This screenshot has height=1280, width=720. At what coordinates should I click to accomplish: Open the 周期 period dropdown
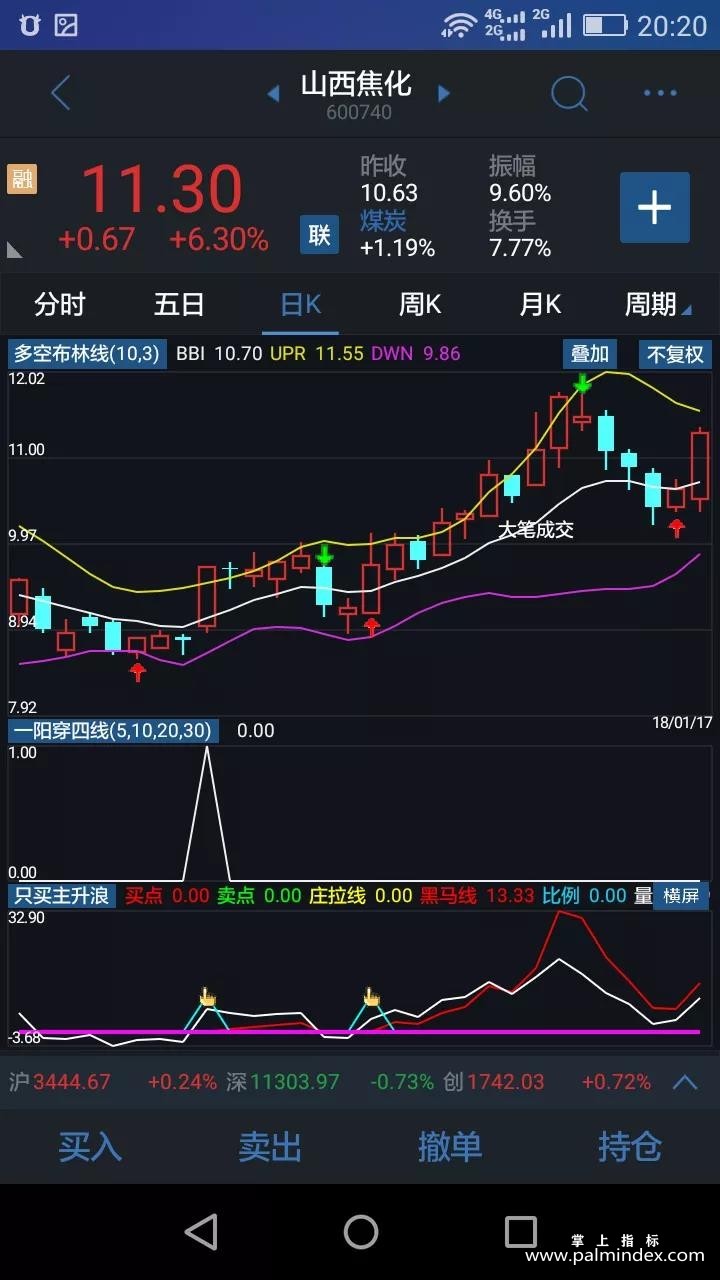(x=657, y=304)
